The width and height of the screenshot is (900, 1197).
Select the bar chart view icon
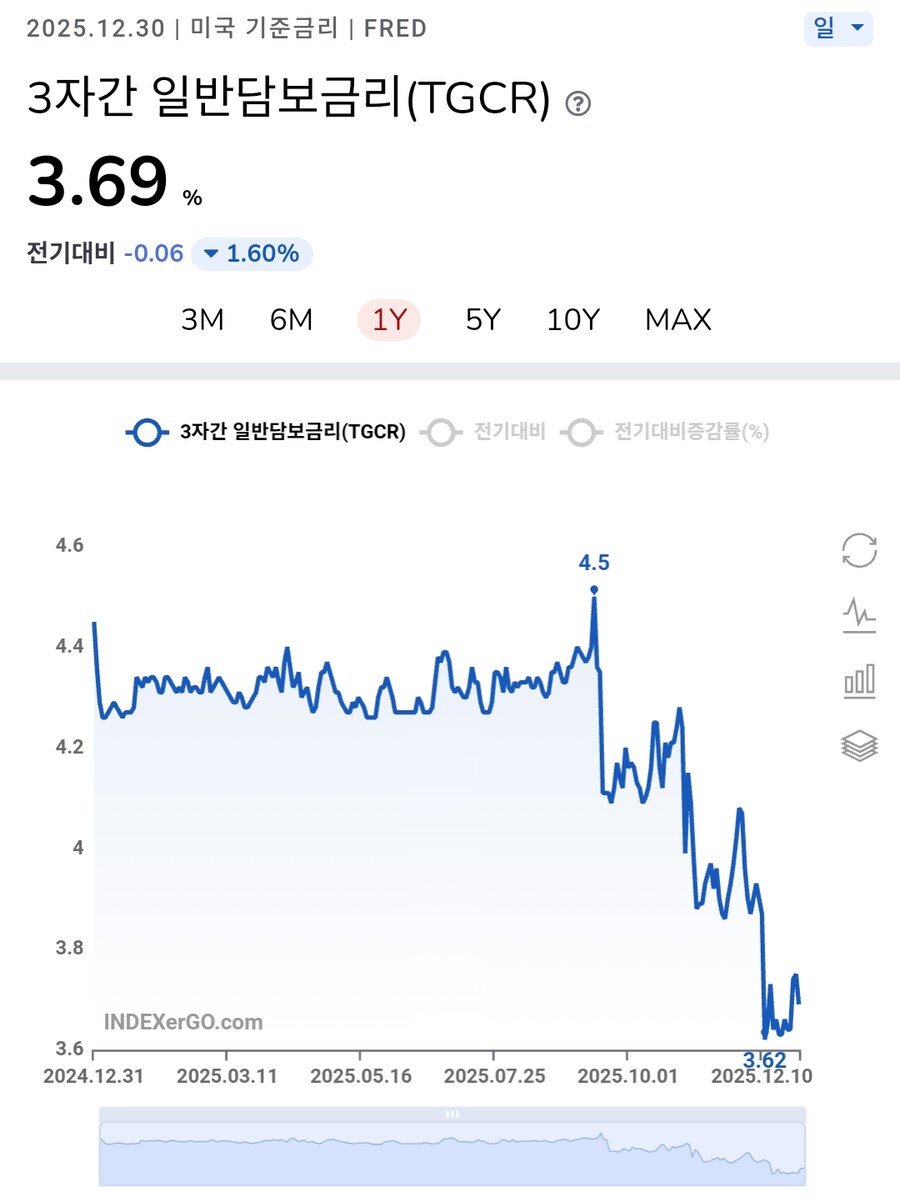[860, 681]
